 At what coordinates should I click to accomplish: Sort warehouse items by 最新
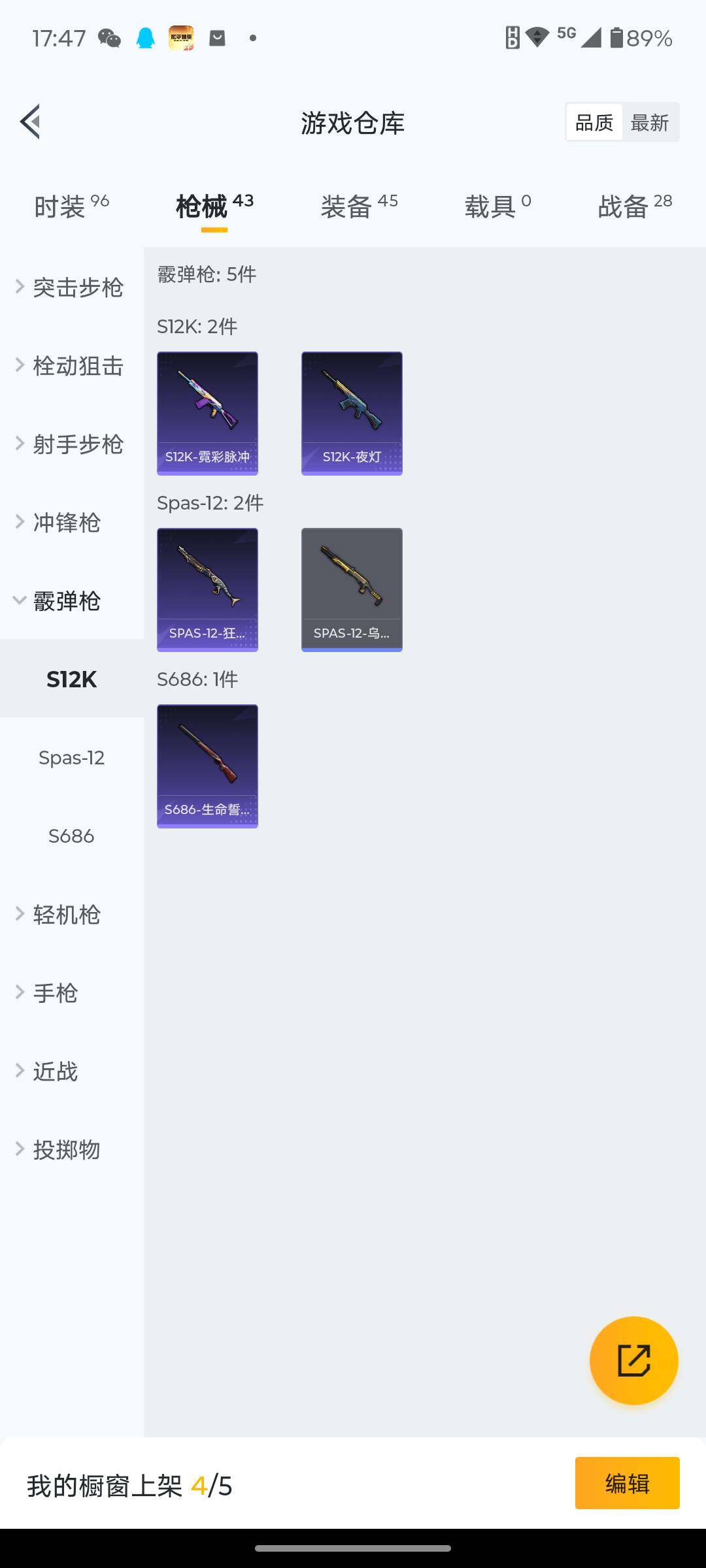point(649,122)
